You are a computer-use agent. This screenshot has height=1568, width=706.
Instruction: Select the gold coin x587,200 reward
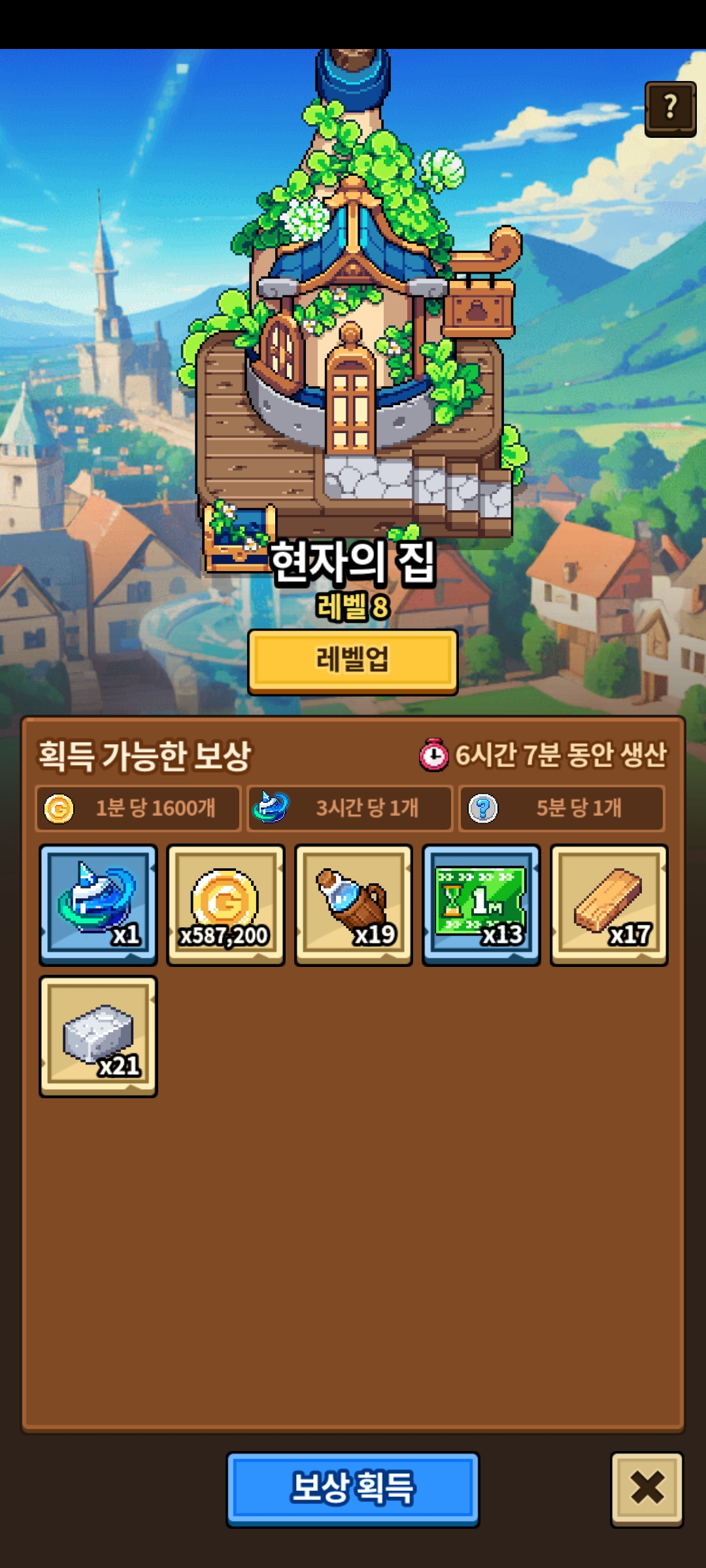(226, 905)
